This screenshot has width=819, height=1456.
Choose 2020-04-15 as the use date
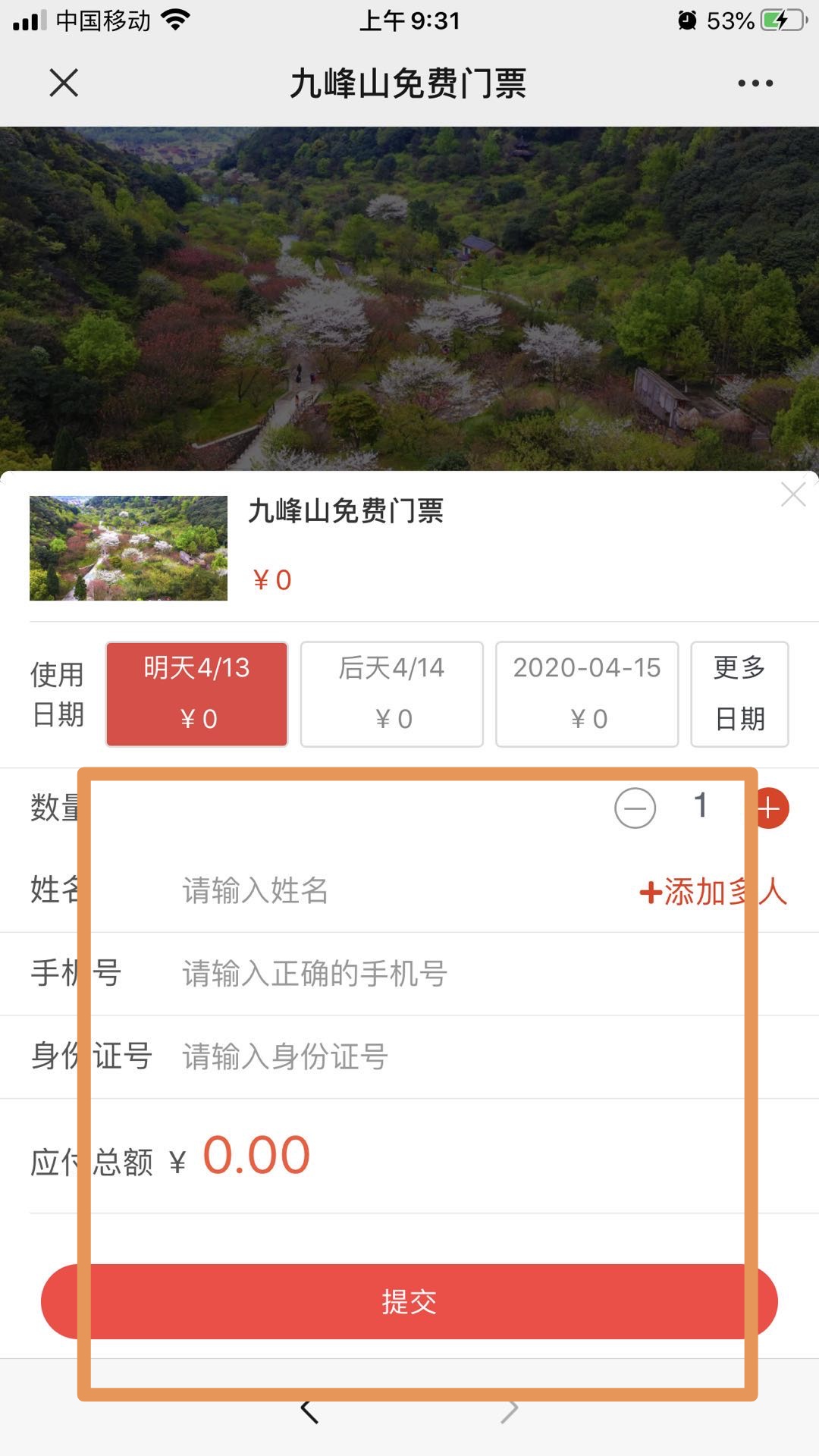coord(587,694)
